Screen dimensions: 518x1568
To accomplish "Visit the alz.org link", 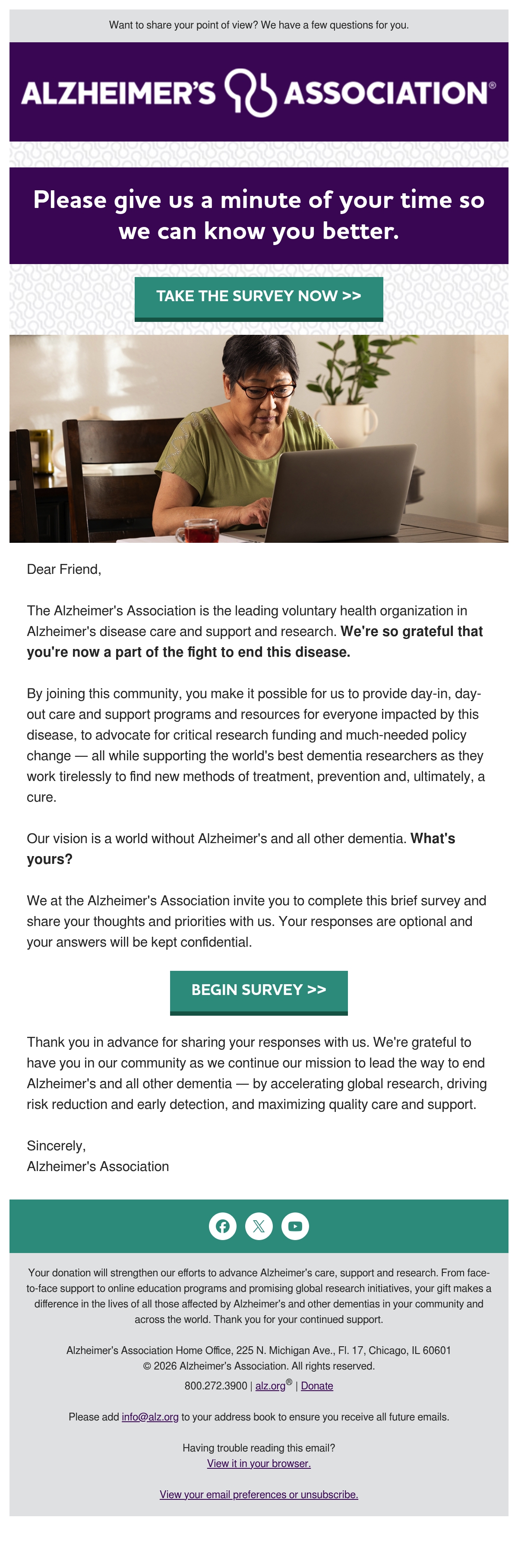I will (x=270, y=1386).
